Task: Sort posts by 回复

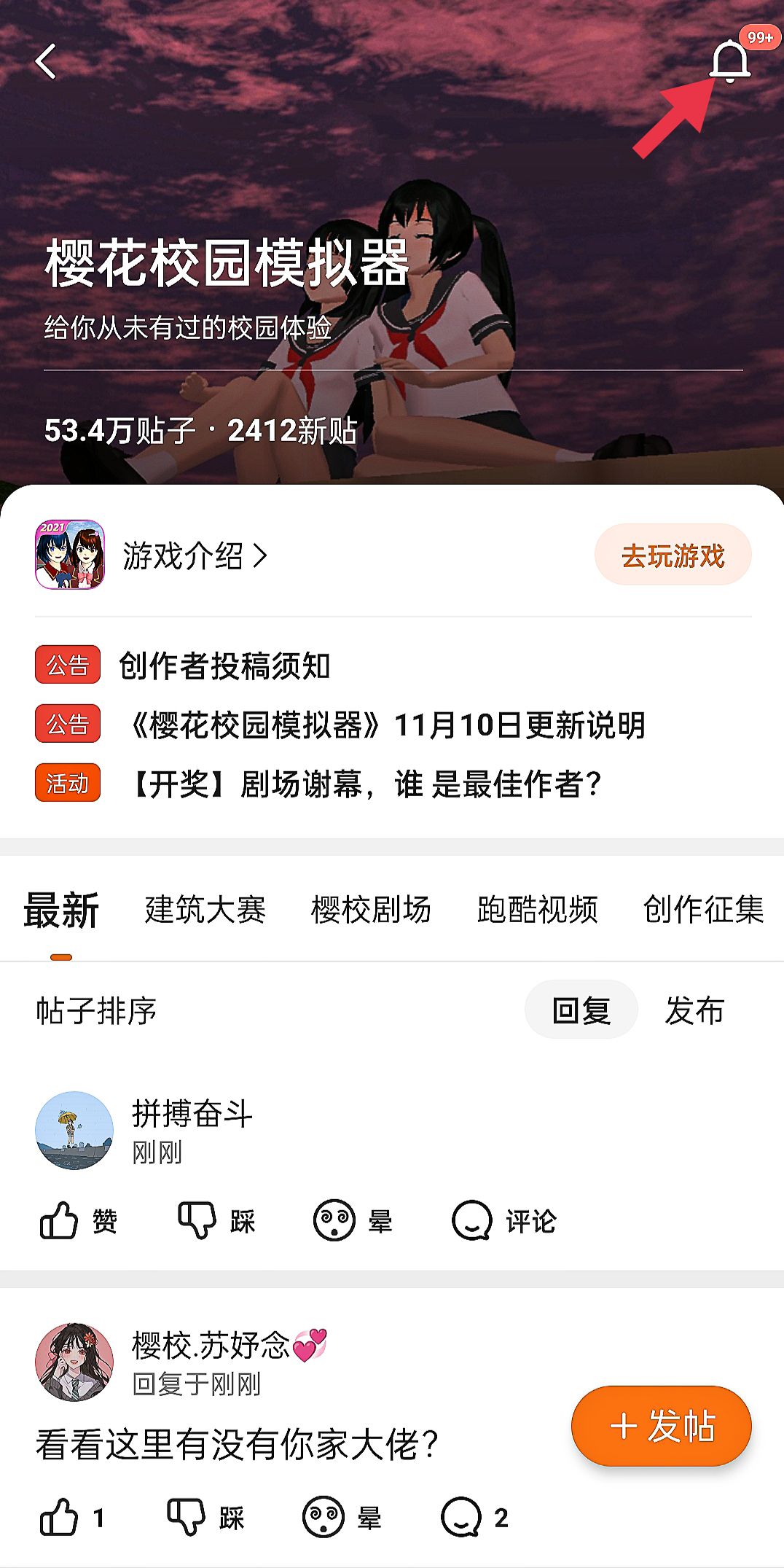Action: coord(581,1010)
